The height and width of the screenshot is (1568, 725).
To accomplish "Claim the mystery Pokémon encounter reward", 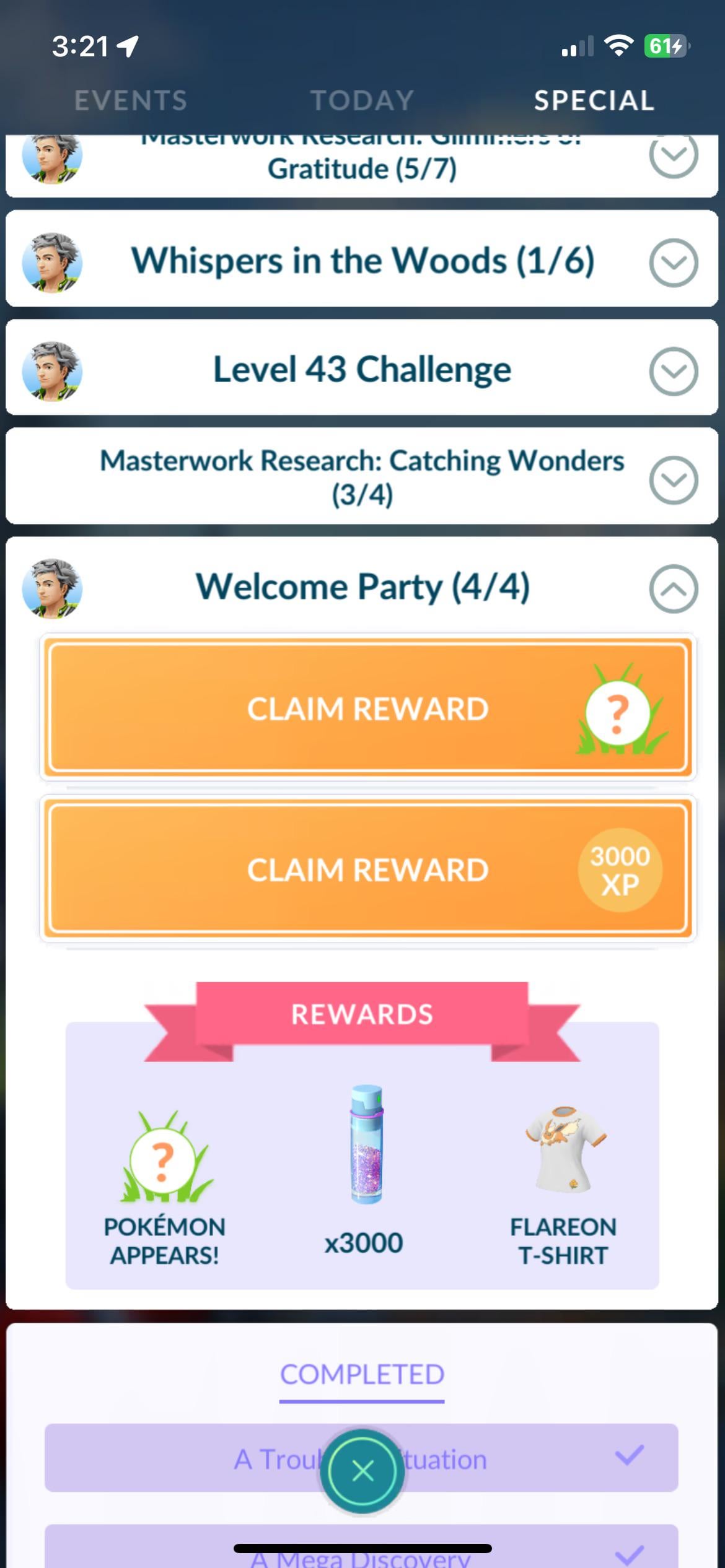I will coord(367,708).
